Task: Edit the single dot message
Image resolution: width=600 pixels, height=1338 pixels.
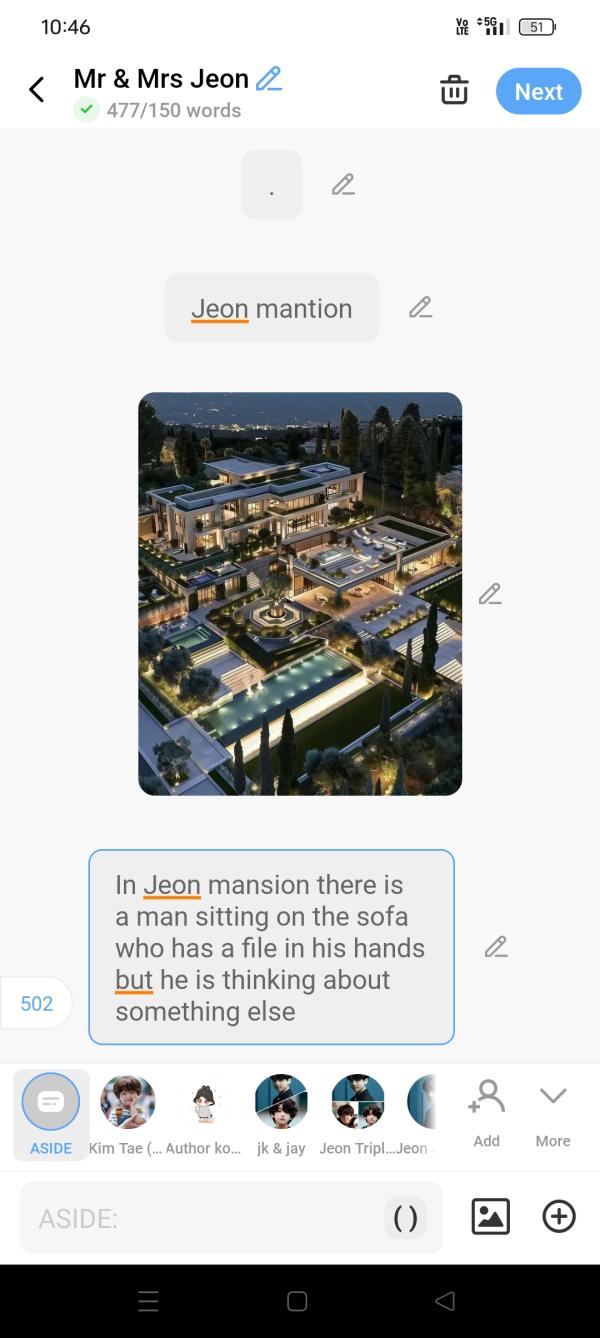Action: point(343,185)
